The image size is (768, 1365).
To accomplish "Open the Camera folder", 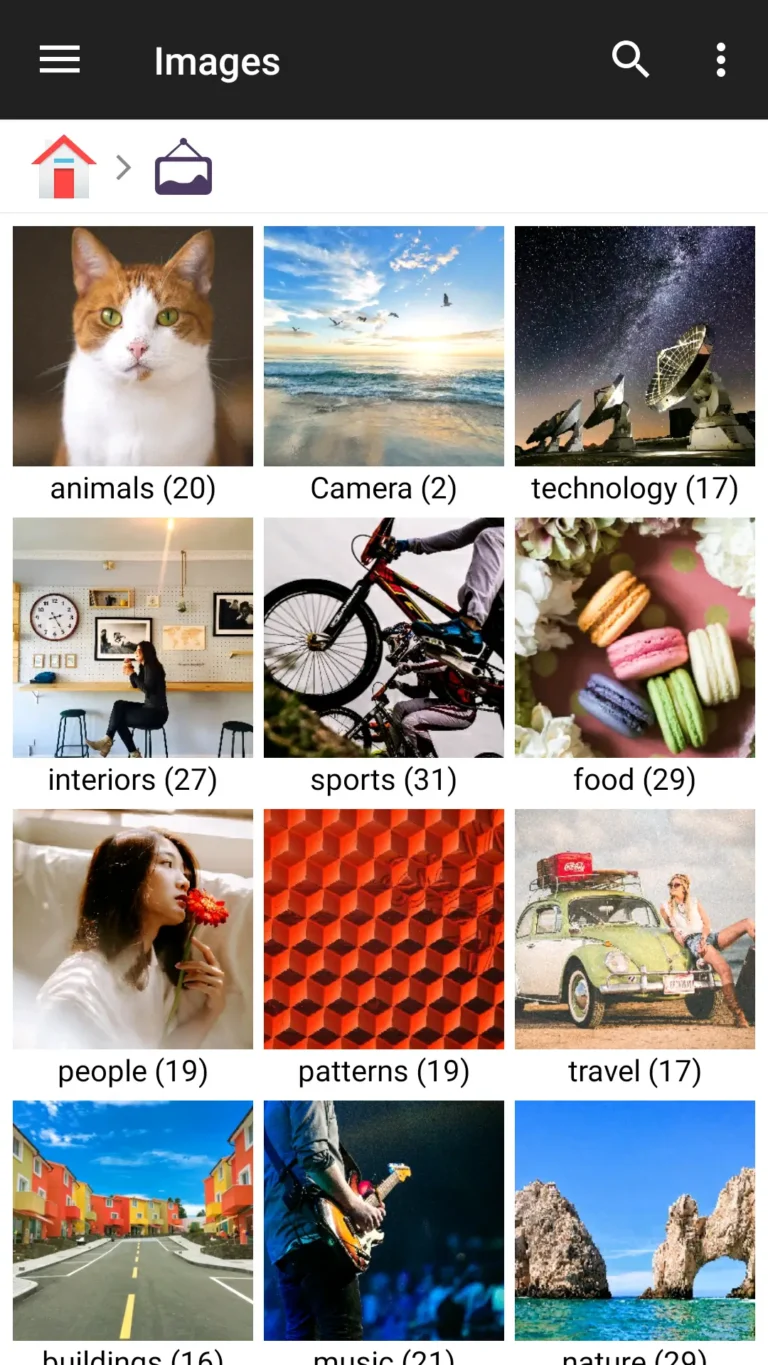I will 383,345.
